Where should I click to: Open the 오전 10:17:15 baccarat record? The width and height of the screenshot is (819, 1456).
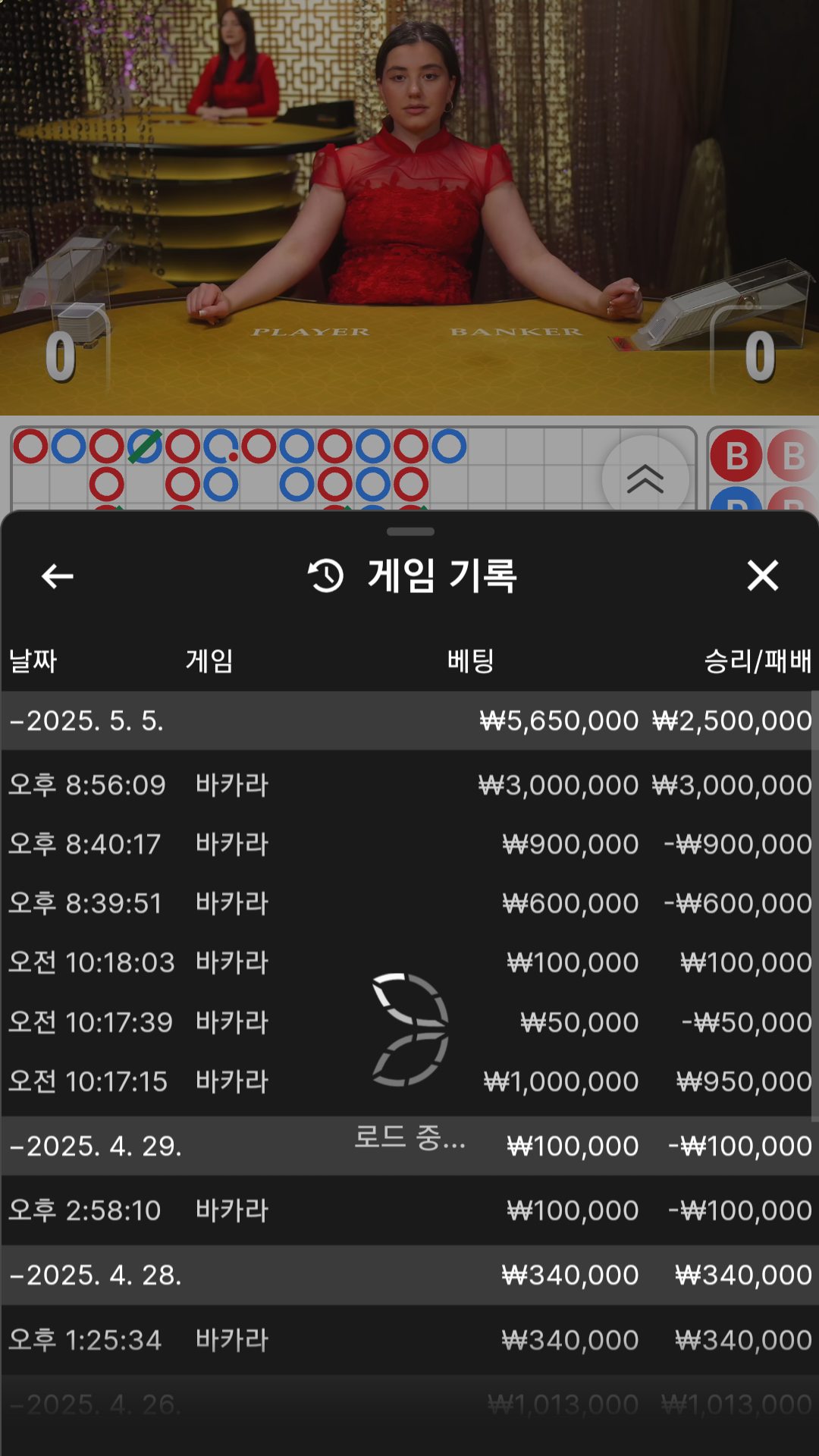409,1081
